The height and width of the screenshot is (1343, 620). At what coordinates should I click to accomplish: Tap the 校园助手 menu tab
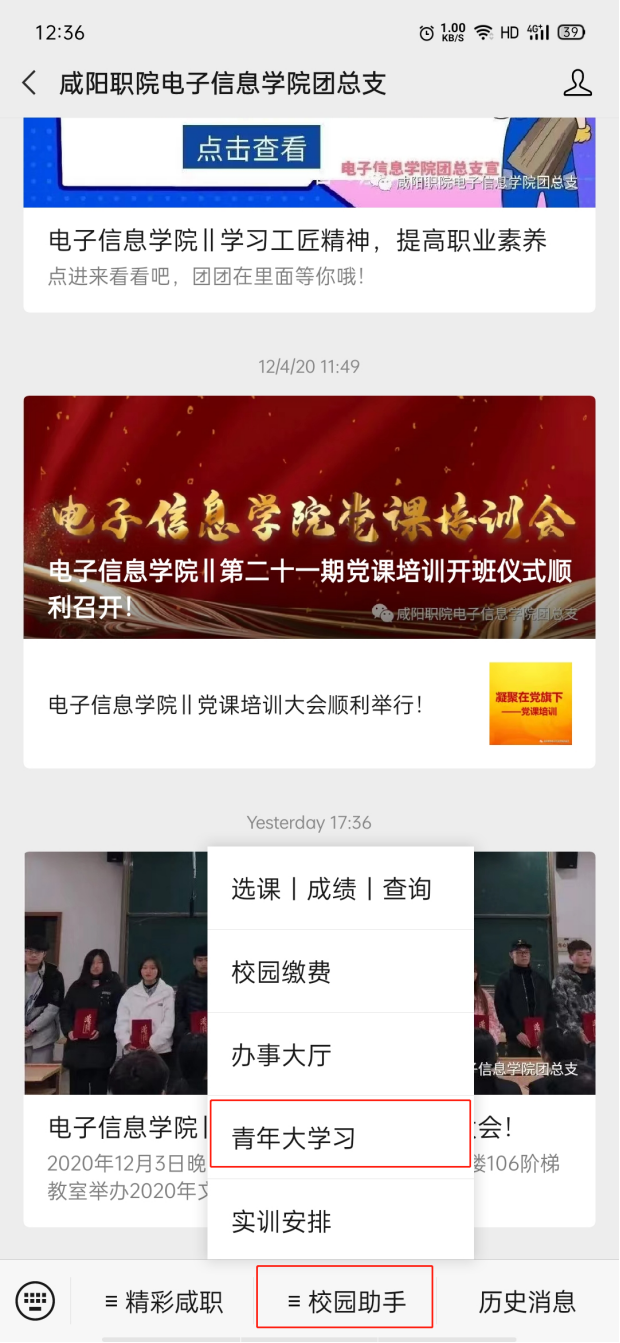(x=346, y=1302)
